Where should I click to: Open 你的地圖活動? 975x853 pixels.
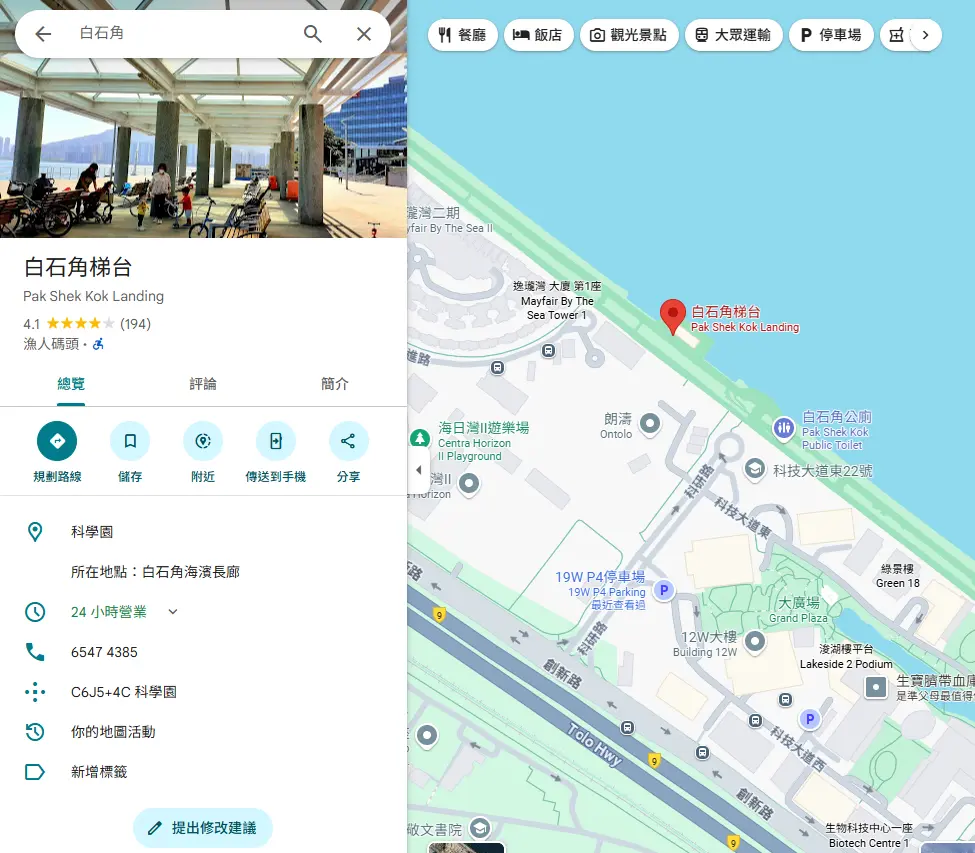pos(113,732)
